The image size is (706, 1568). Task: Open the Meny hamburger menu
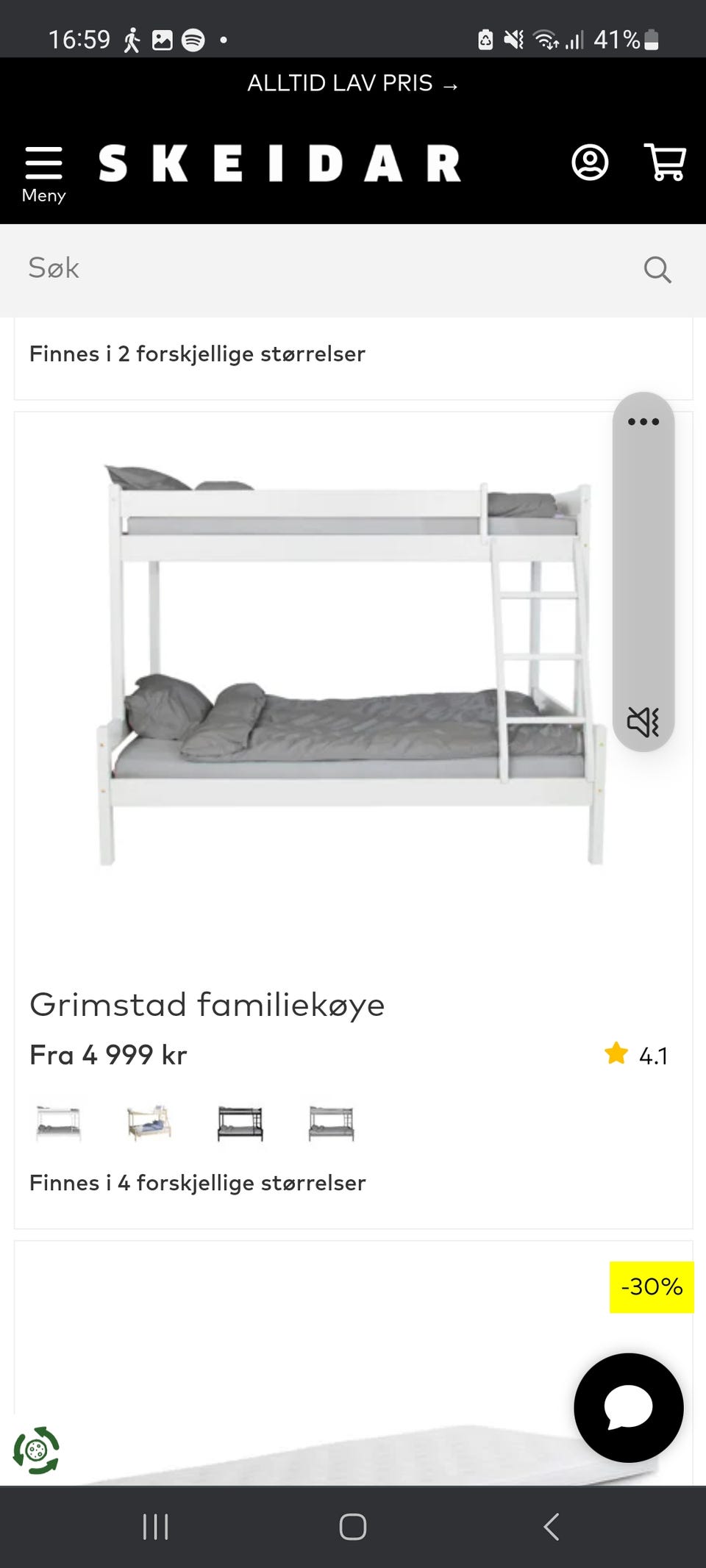coord(44,163)
